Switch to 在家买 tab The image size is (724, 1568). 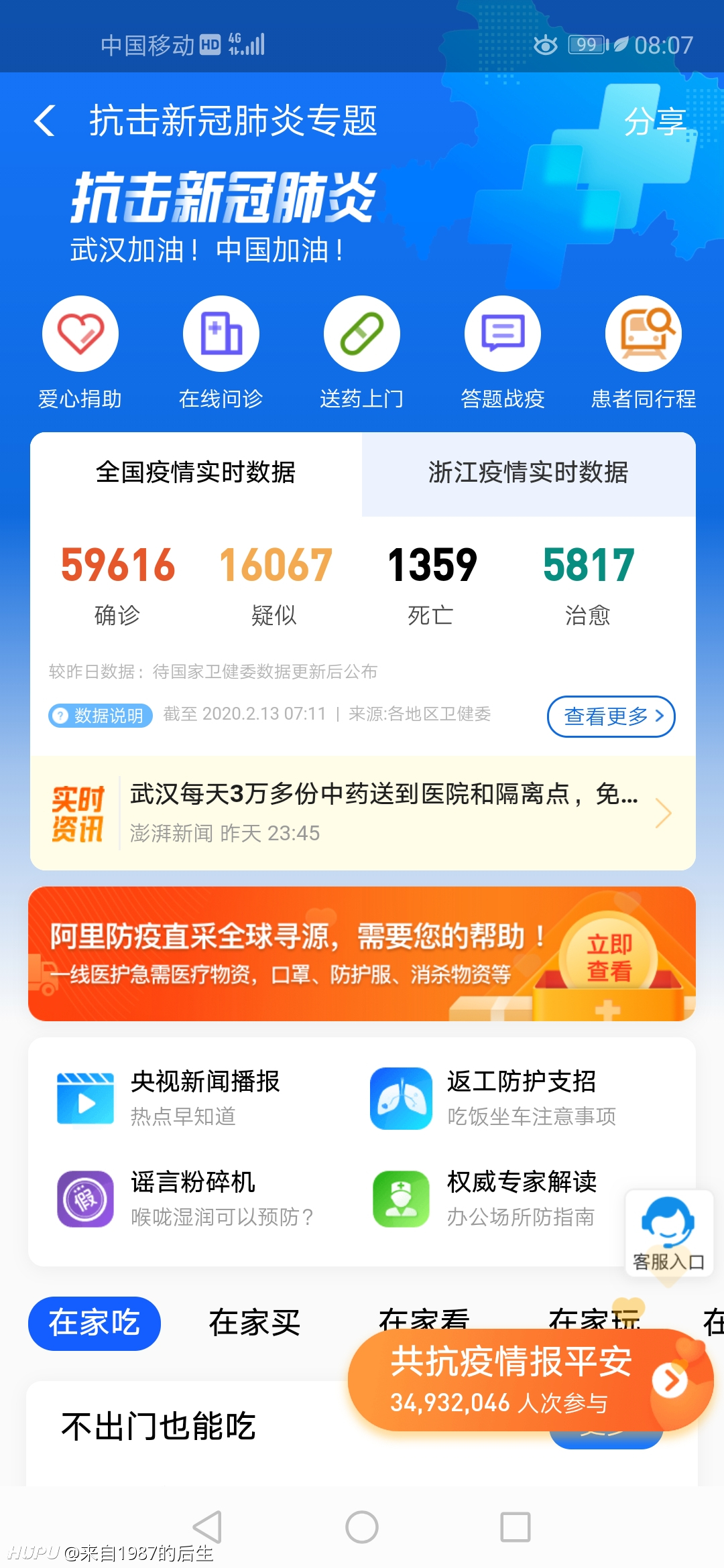(255, 1323)
